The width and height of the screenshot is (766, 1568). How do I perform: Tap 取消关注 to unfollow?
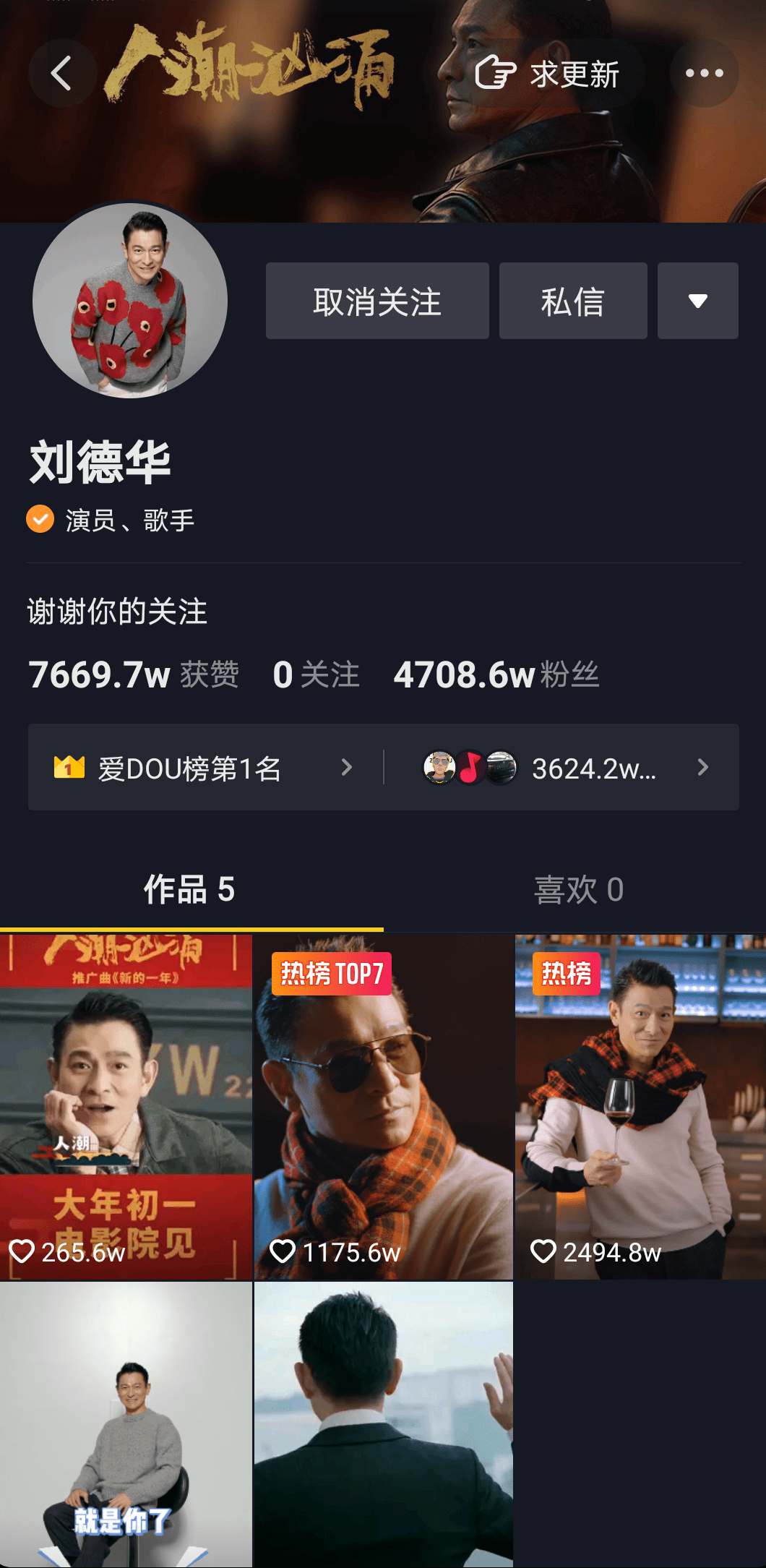point(377,301)
